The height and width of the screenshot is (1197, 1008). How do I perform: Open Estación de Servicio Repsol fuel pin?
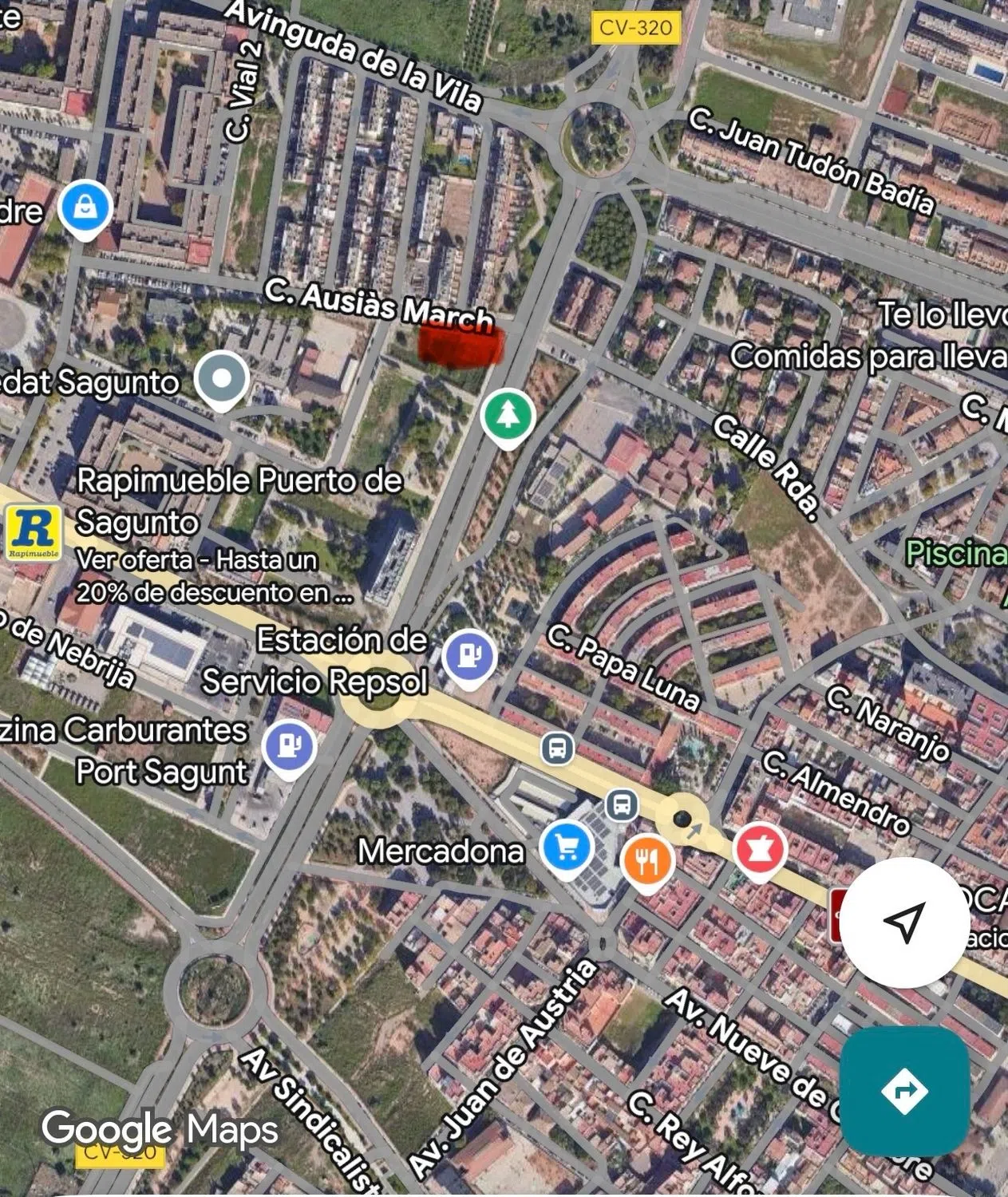(470, 655)
